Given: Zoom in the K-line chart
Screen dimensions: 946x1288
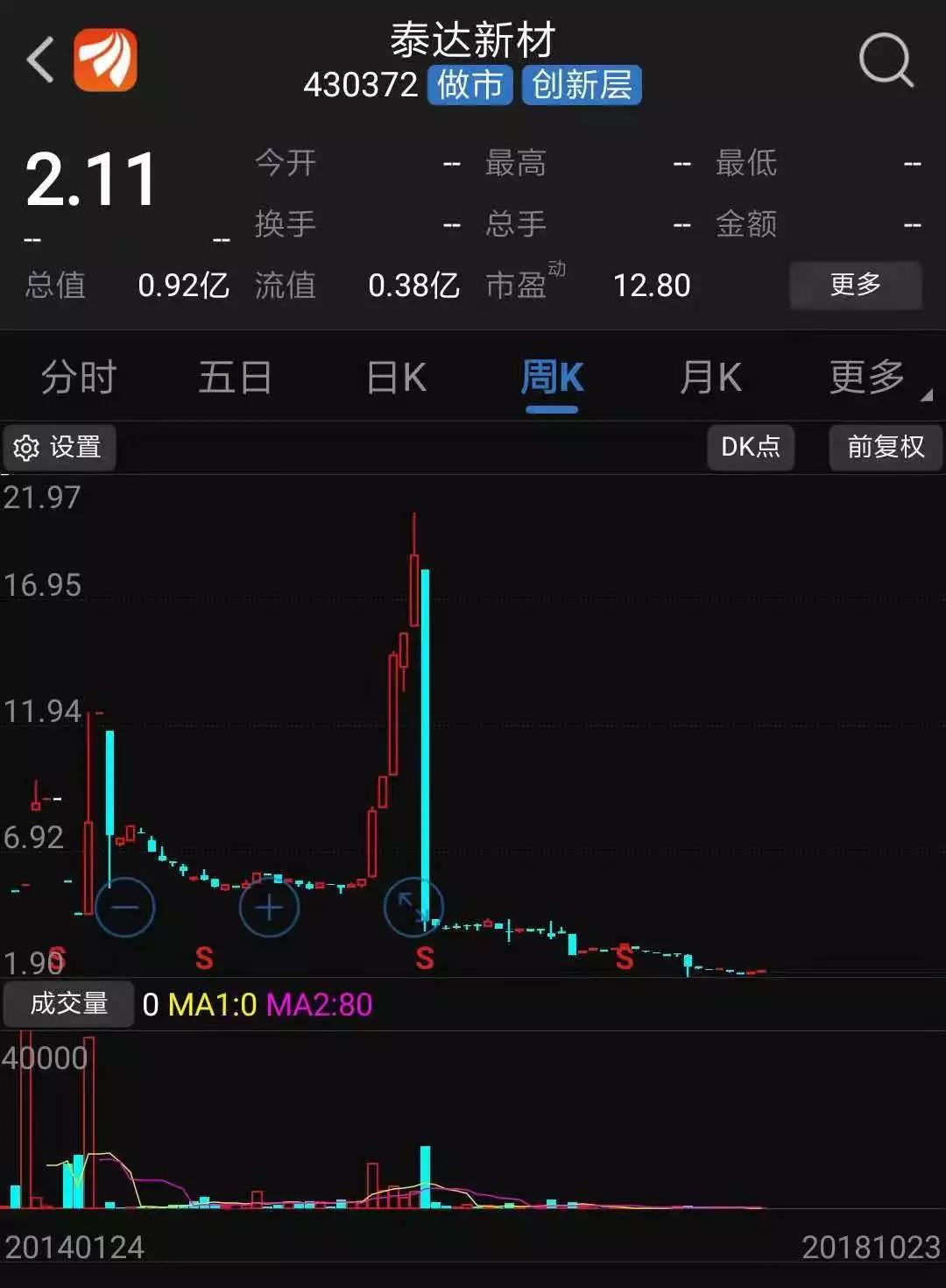Looking at the screenshot, I should point(269,907).
